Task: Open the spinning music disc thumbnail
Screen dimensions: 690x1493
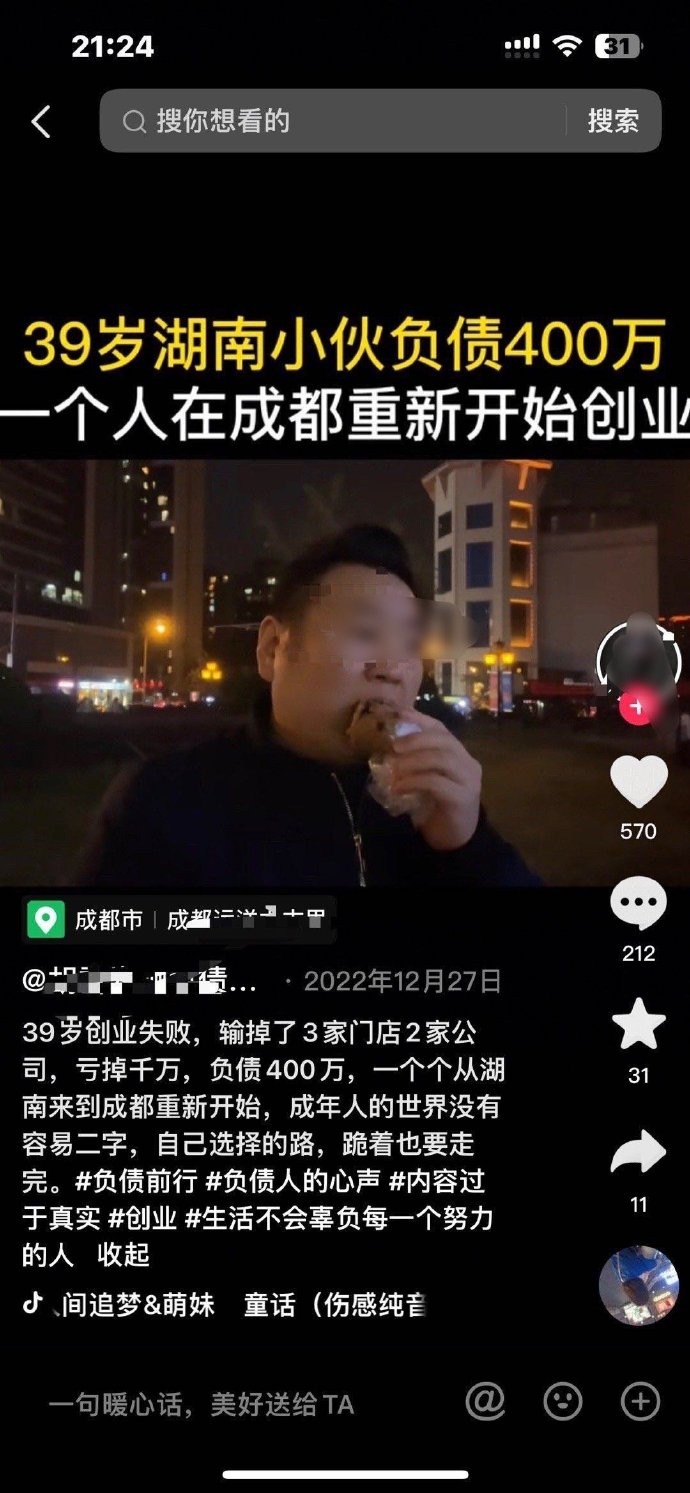Action: [x=638, y=1285]
